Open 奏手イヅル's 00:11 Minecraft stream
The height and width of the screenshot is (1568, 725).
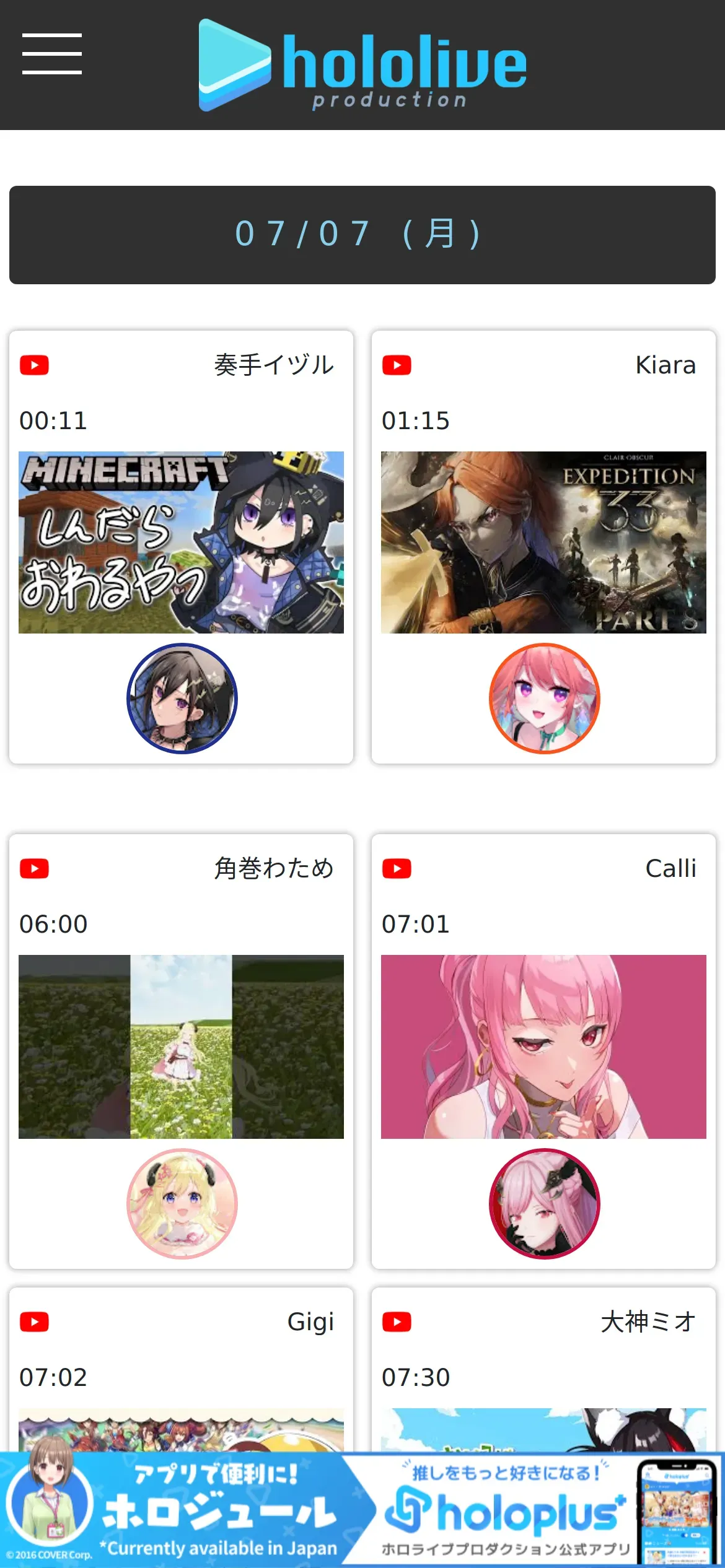tap(181, 547)
